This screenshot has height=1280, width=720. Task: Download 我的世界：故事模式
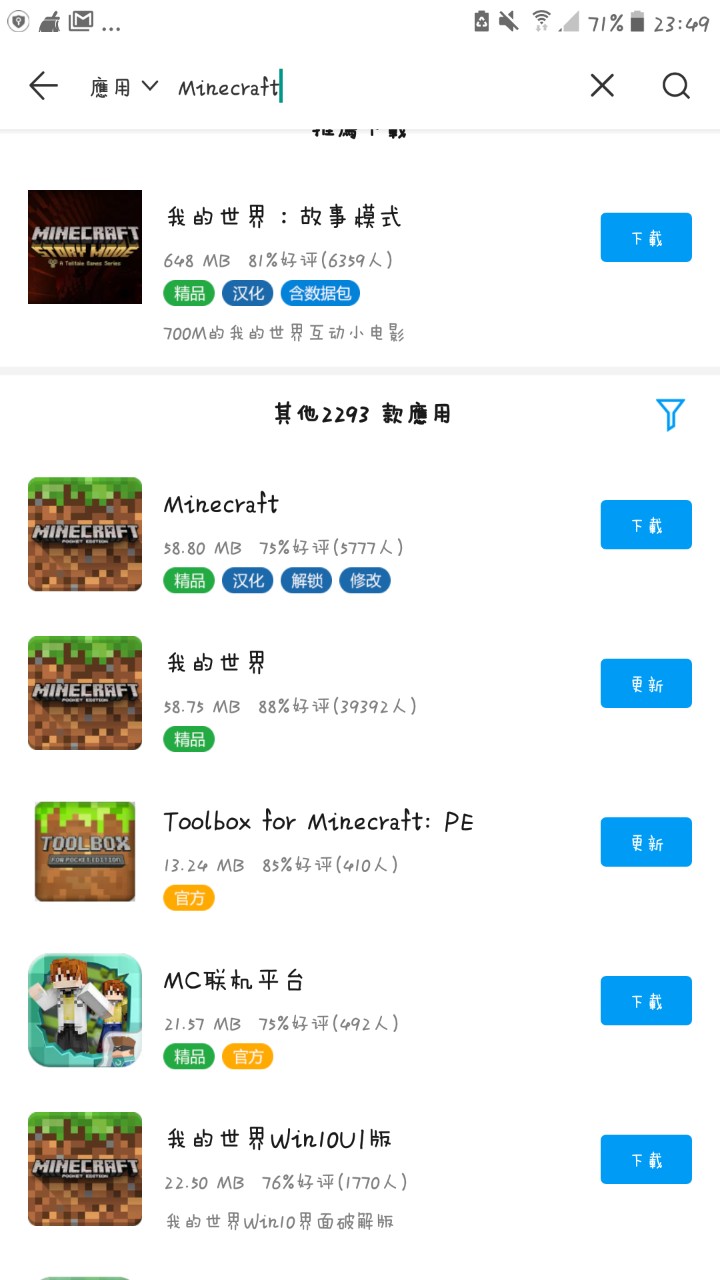(x=646, y=238)
